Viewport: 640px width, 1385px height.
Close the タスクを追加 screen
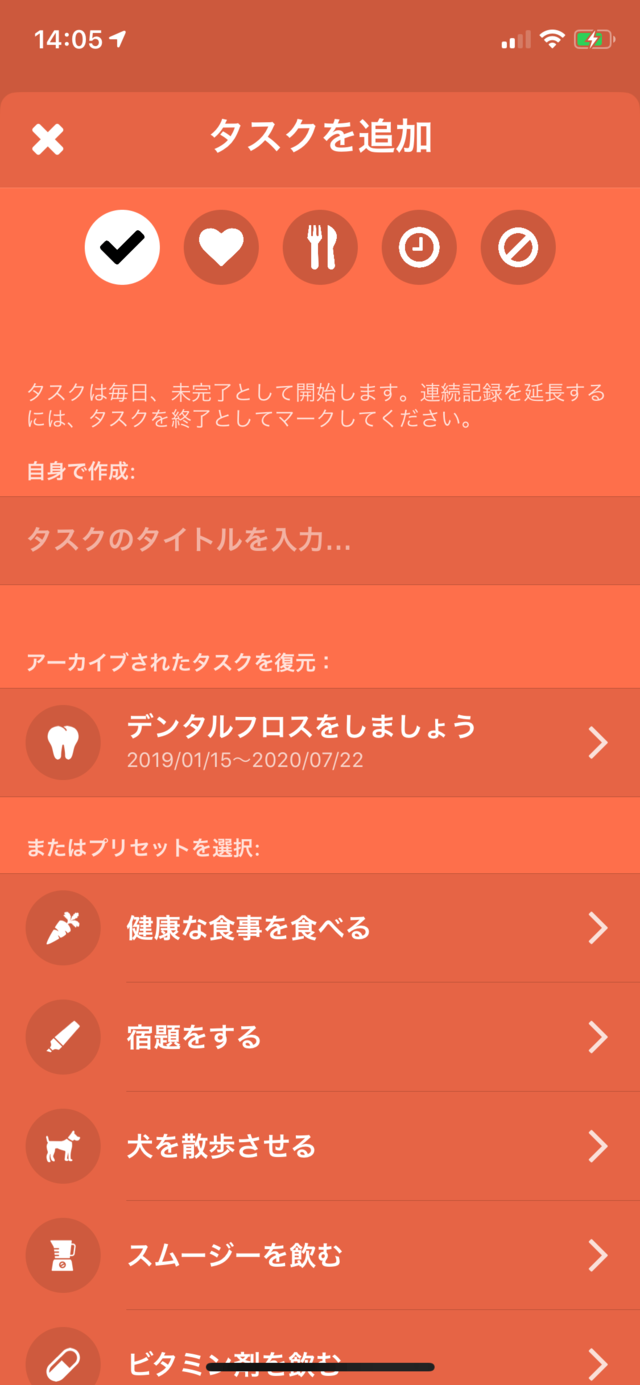(x=47, y=139)
